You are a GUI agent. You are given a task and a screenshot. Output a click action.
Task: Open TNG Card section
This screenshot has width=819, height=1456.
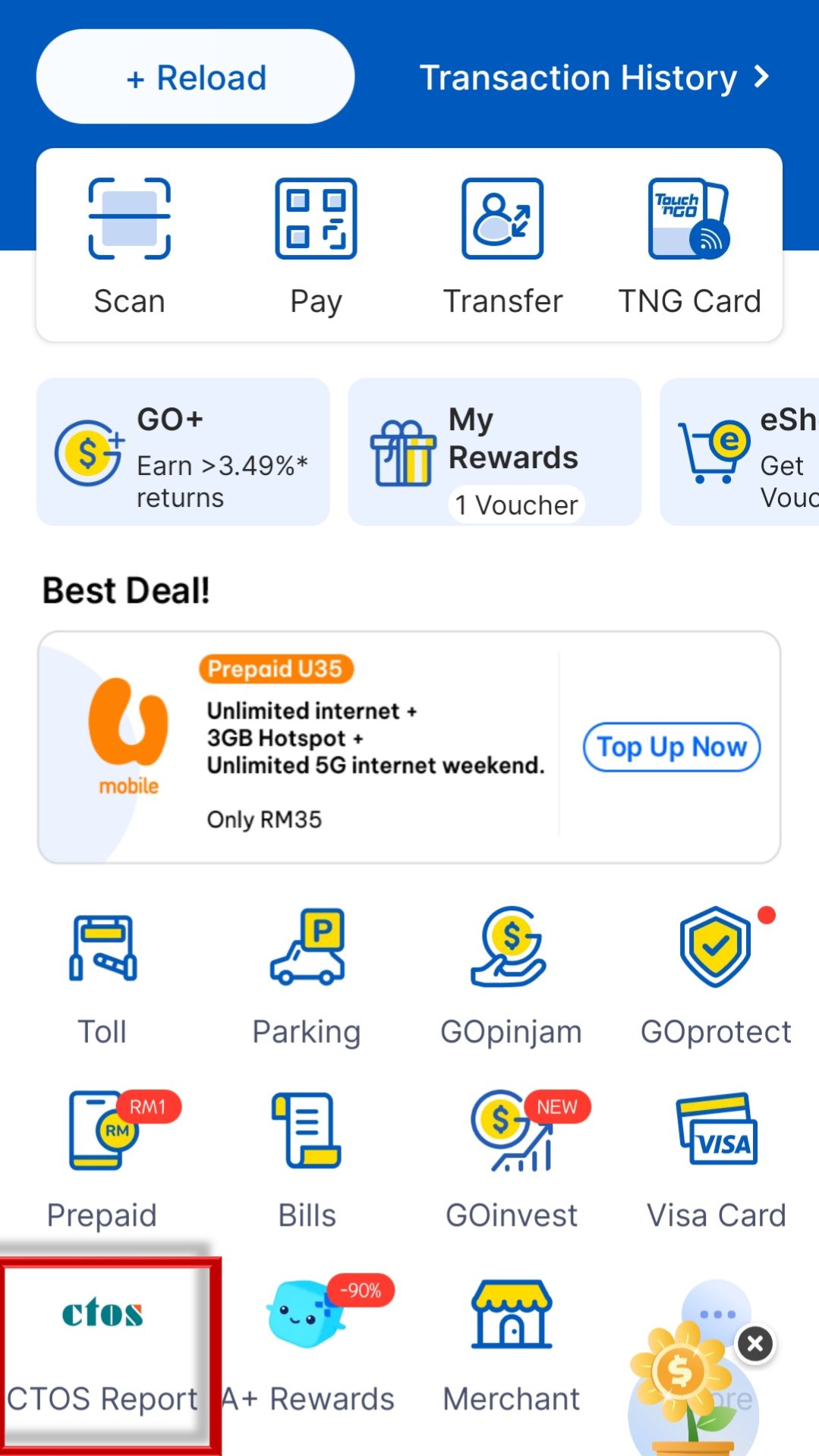tap(689, 244)
